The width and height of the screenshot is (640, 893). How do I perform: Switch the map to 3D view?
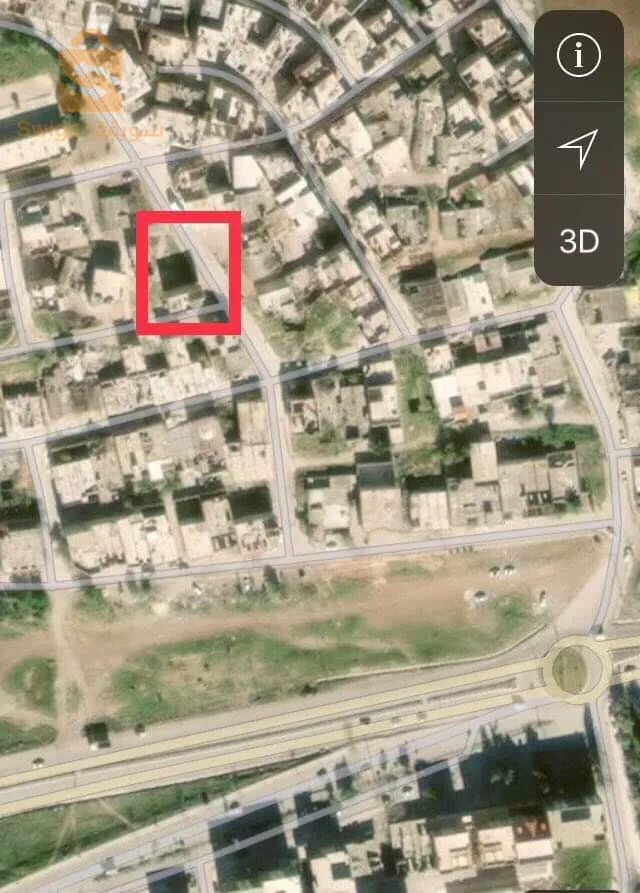(578, 241)
